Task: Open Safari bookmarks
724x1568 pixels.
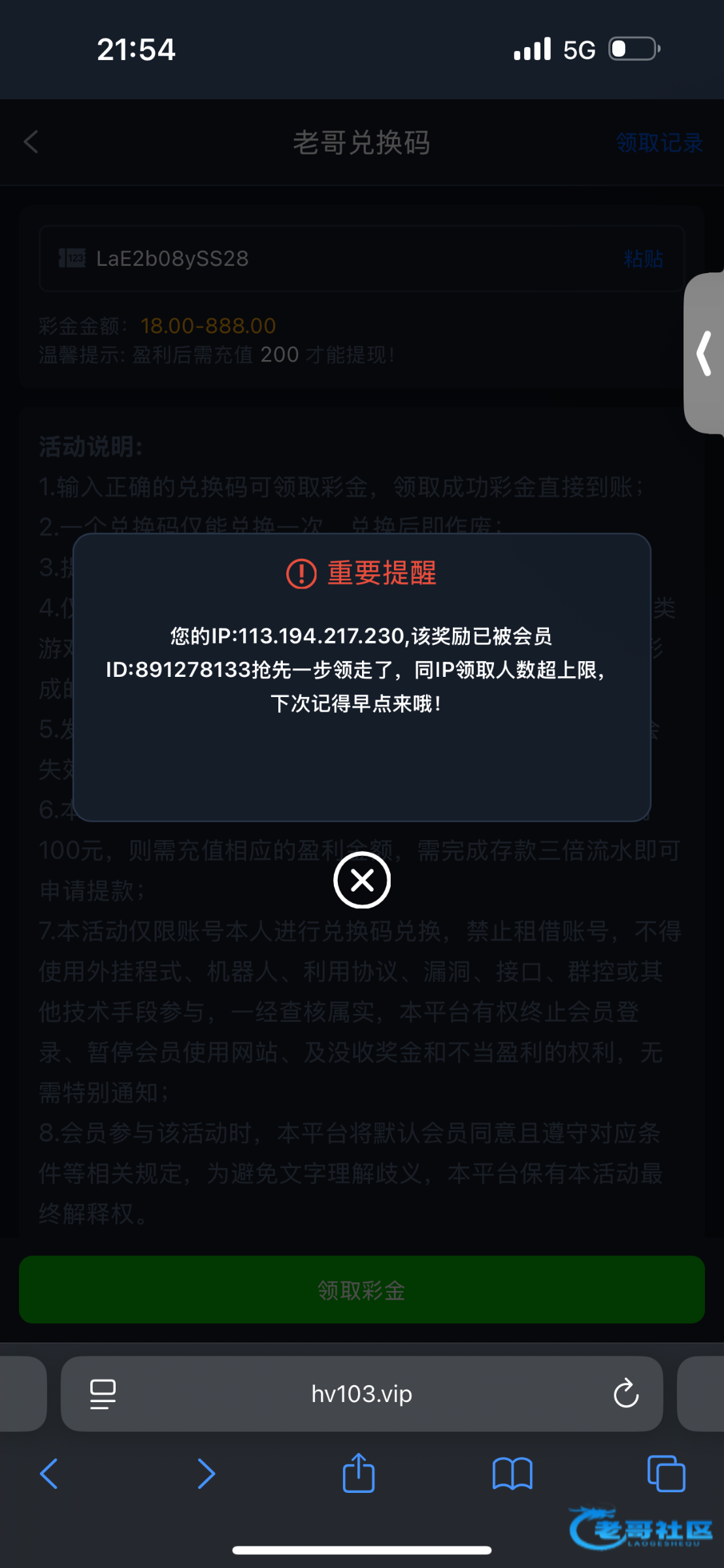Action: pos(512,1474)
